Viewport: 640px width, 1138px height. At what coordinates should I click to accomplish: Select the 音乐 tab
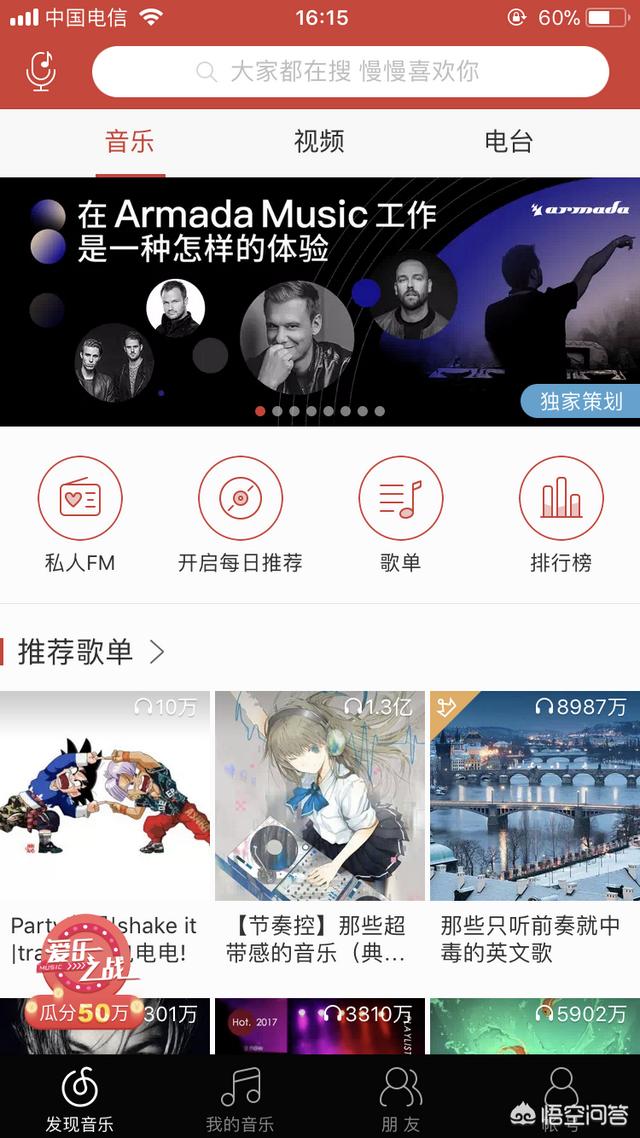130,142
